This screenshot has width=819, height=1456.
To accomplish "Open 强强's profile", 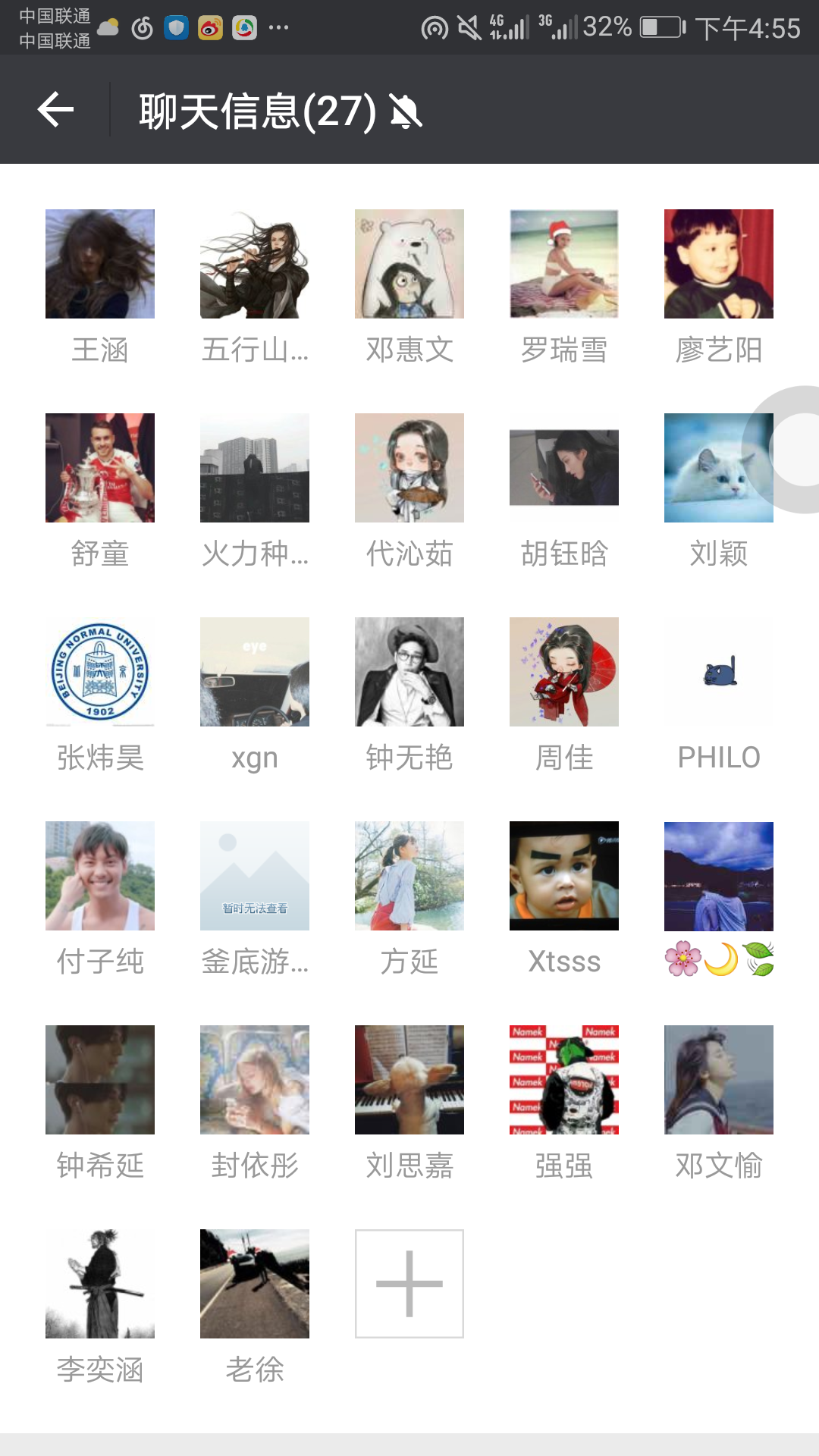I will pyautogui.click(x=564, y=1080).
